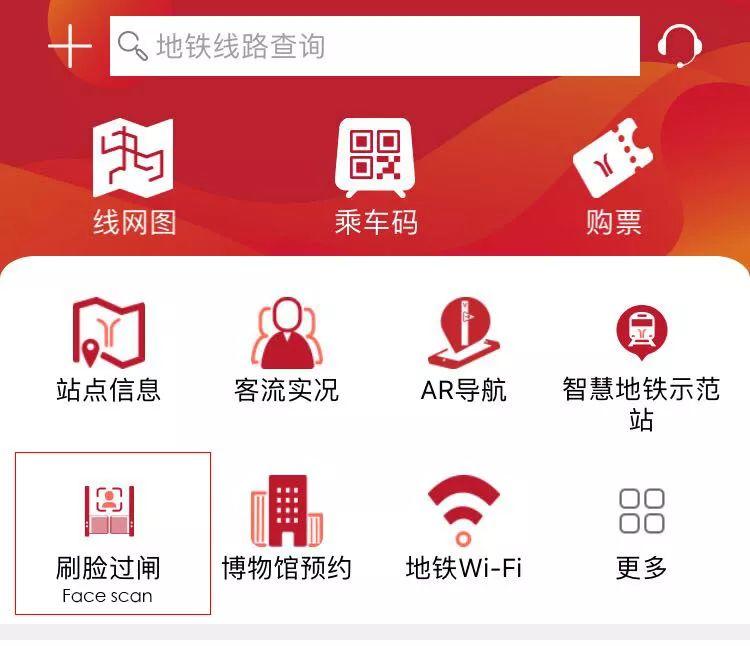View 客流实况 passenger flow
750x646 pixels.
click(287, 350)
